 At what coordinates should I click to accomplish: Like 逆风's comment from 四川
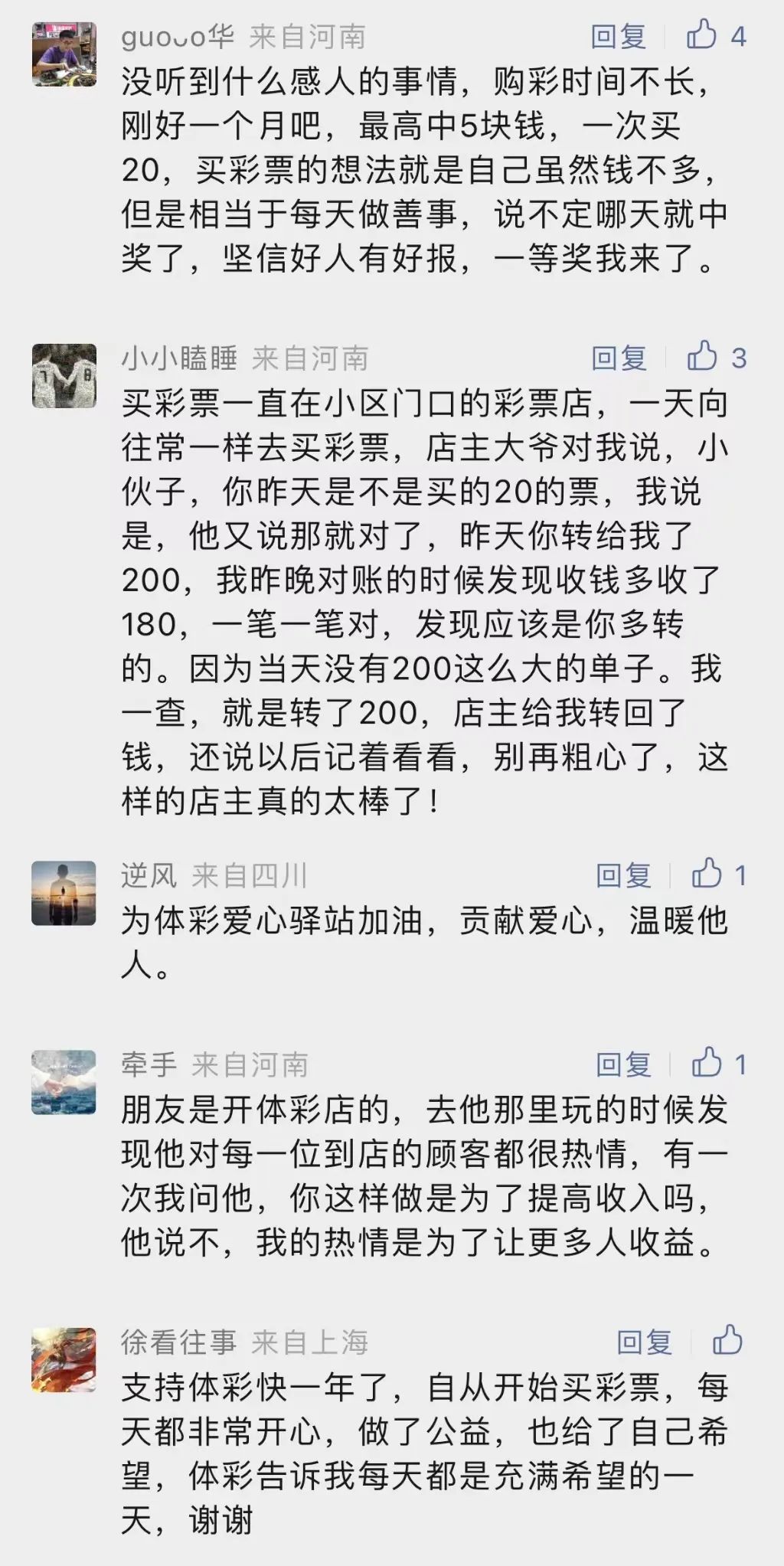click(707, 874)
